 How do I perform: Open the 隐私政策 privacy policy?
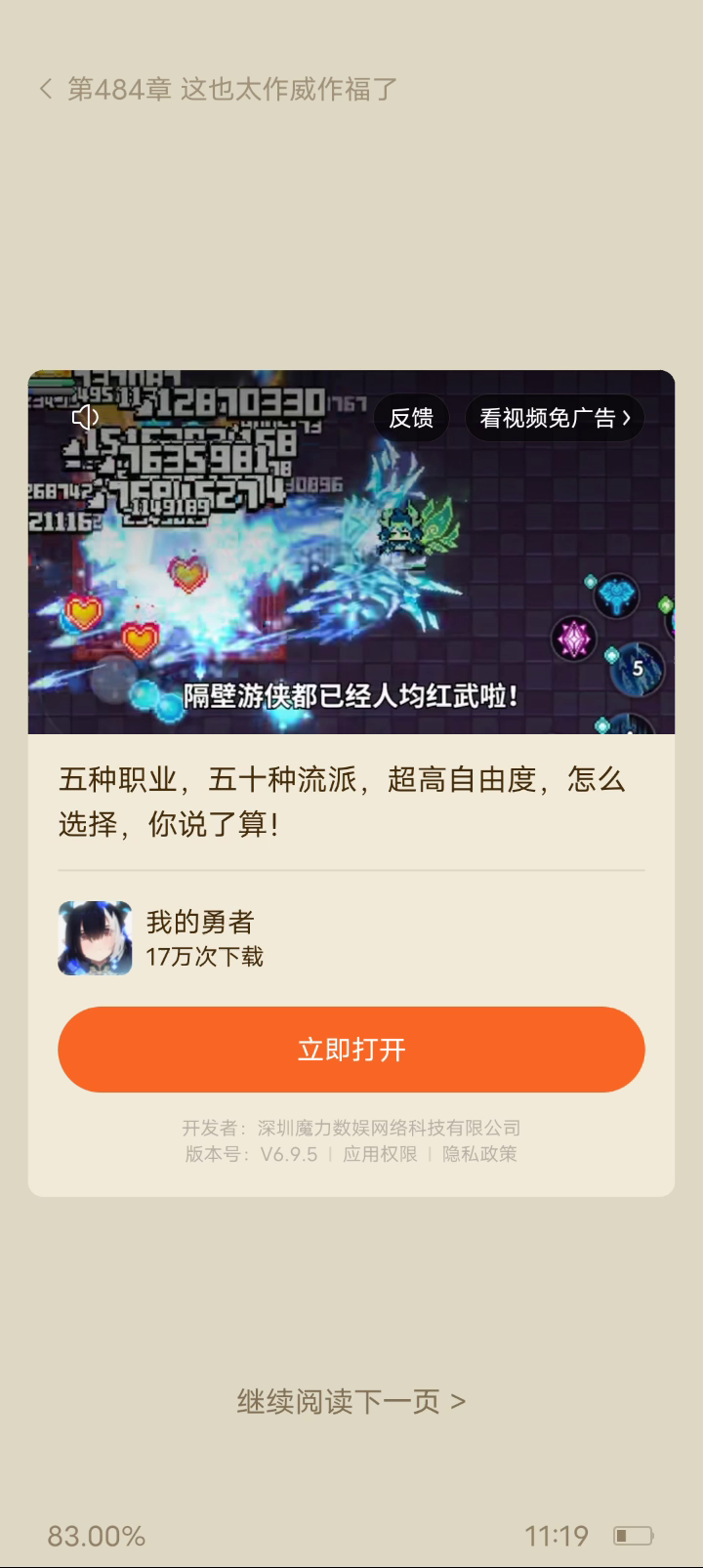pyautogui.click(x=479, y=1154)
